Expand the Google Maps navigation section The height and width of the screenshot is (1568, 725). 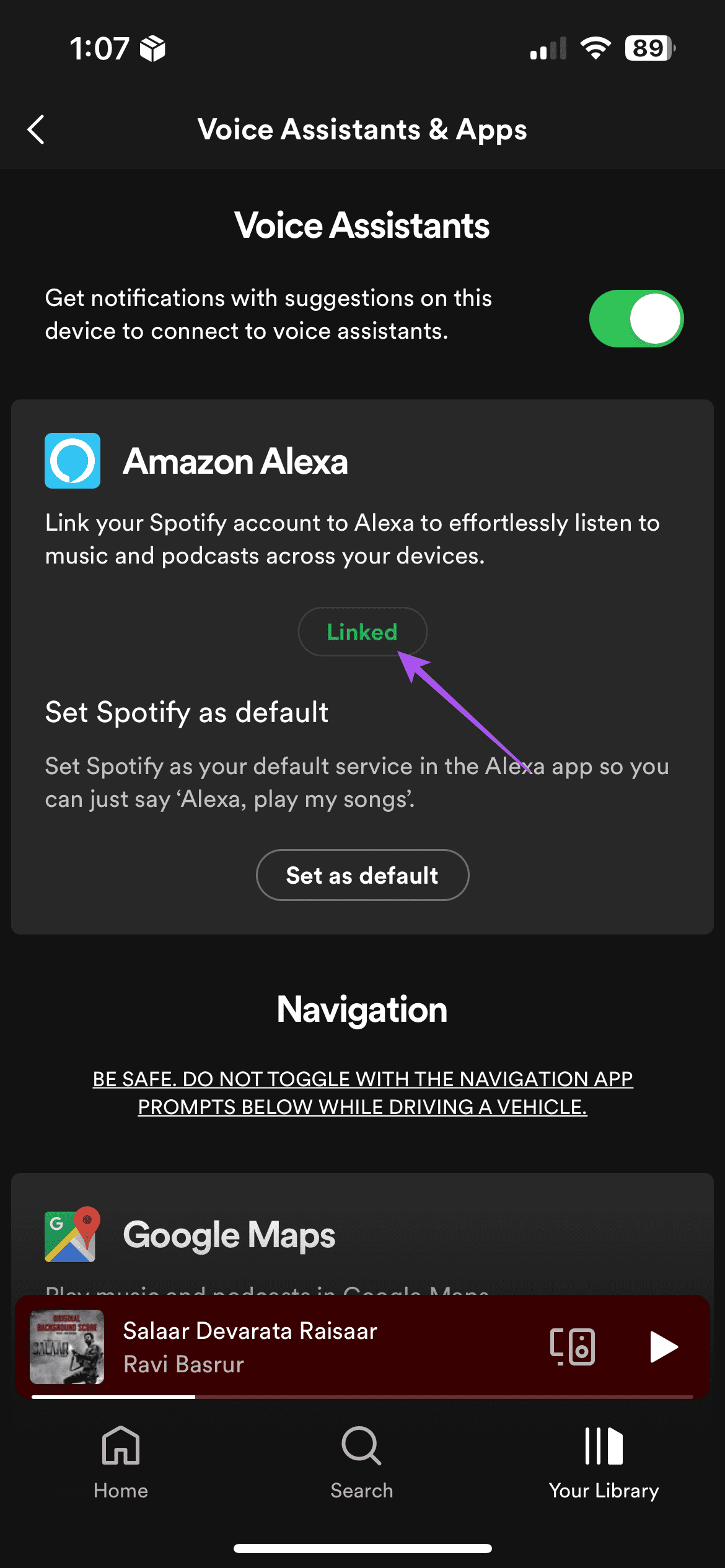tap(362, 1235)
